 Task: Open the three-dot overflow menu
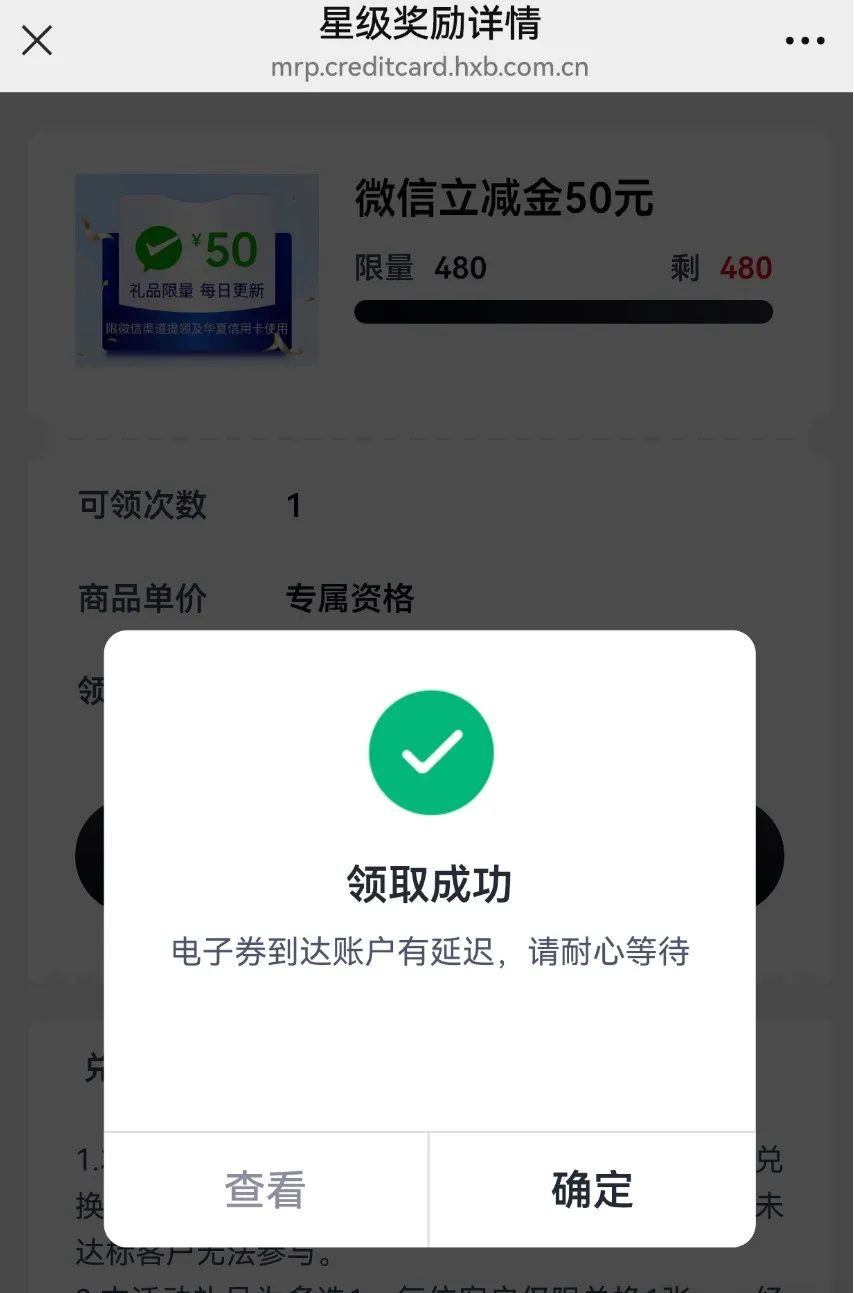coord(804,42)
